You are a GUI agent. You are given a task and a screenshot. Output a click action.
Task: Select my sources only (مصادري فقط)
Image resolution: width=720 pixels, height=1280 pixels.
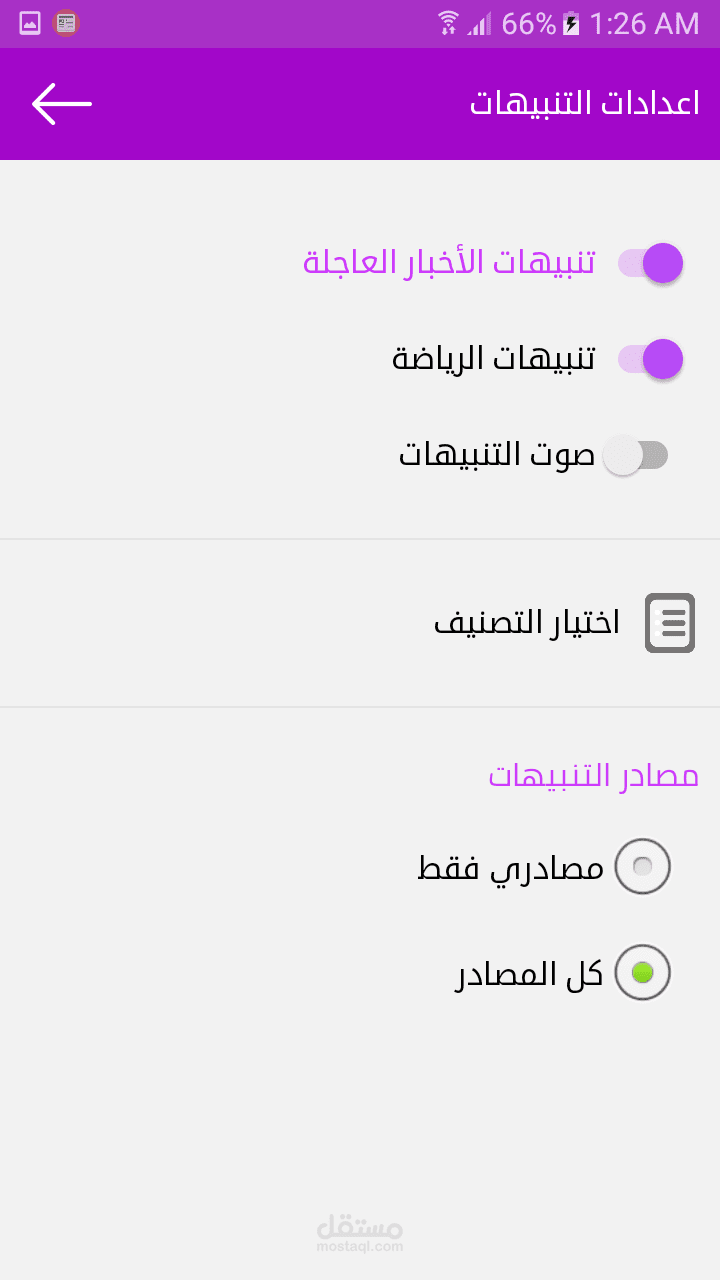pos(642,866)
